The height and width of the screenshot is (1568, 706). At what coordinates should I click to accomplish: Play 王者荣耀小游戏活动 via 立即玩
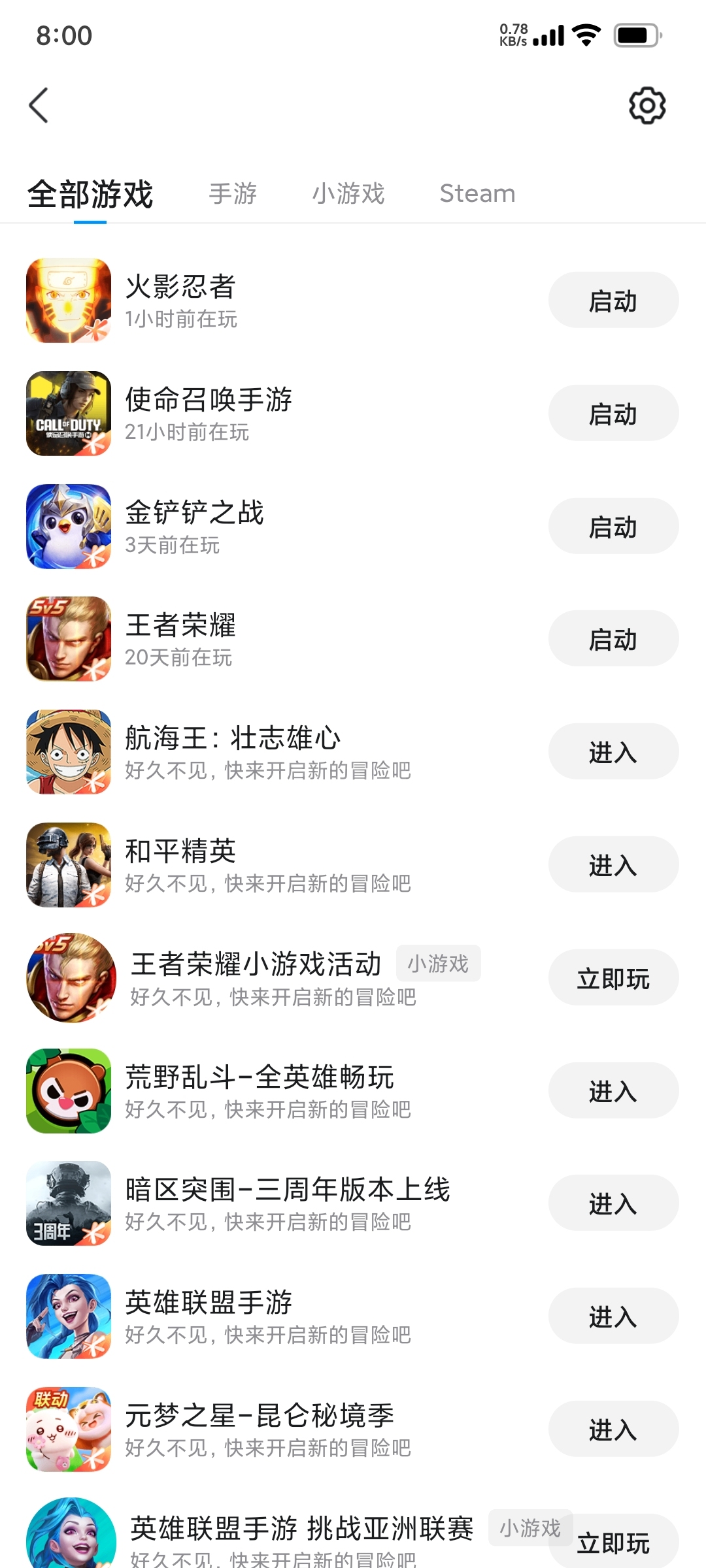(613, 978)
